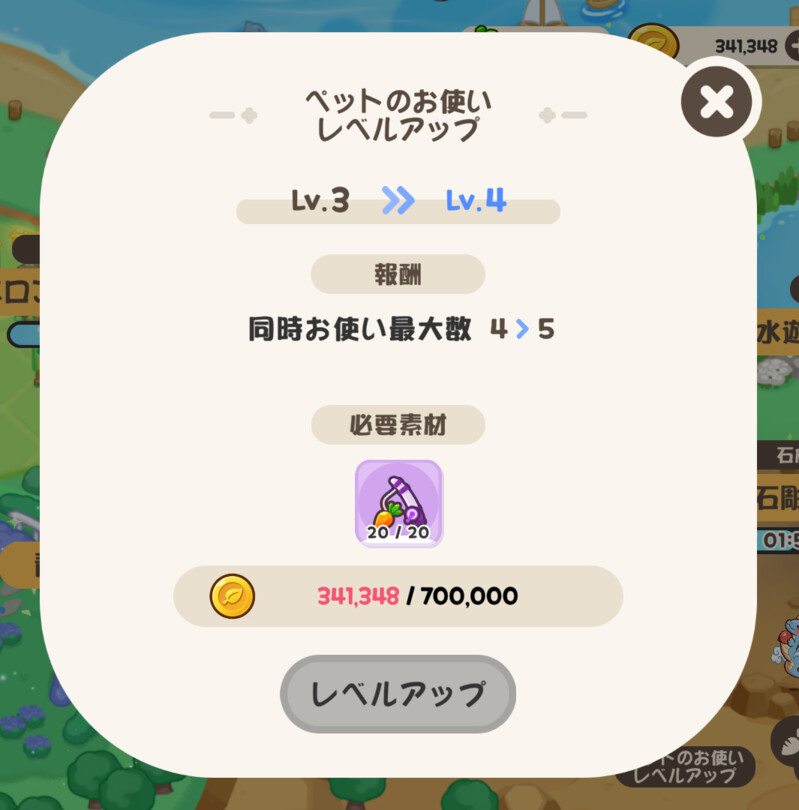
Task: View the required fishing rod material
Action: [398, 503]
